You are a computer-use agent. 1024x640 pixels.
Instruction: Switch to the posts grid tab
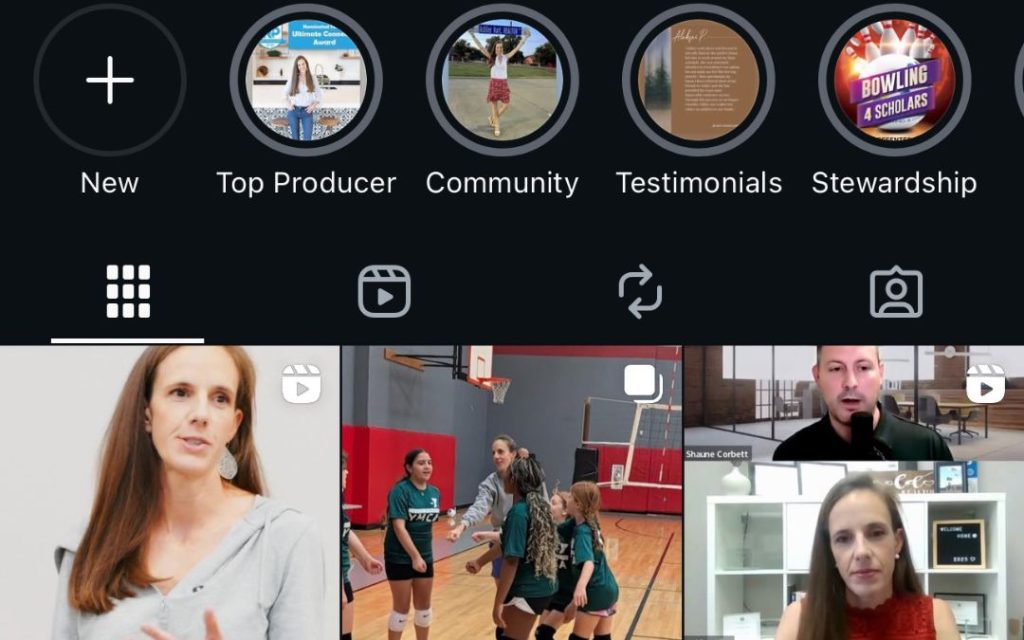tap(128, 291)
